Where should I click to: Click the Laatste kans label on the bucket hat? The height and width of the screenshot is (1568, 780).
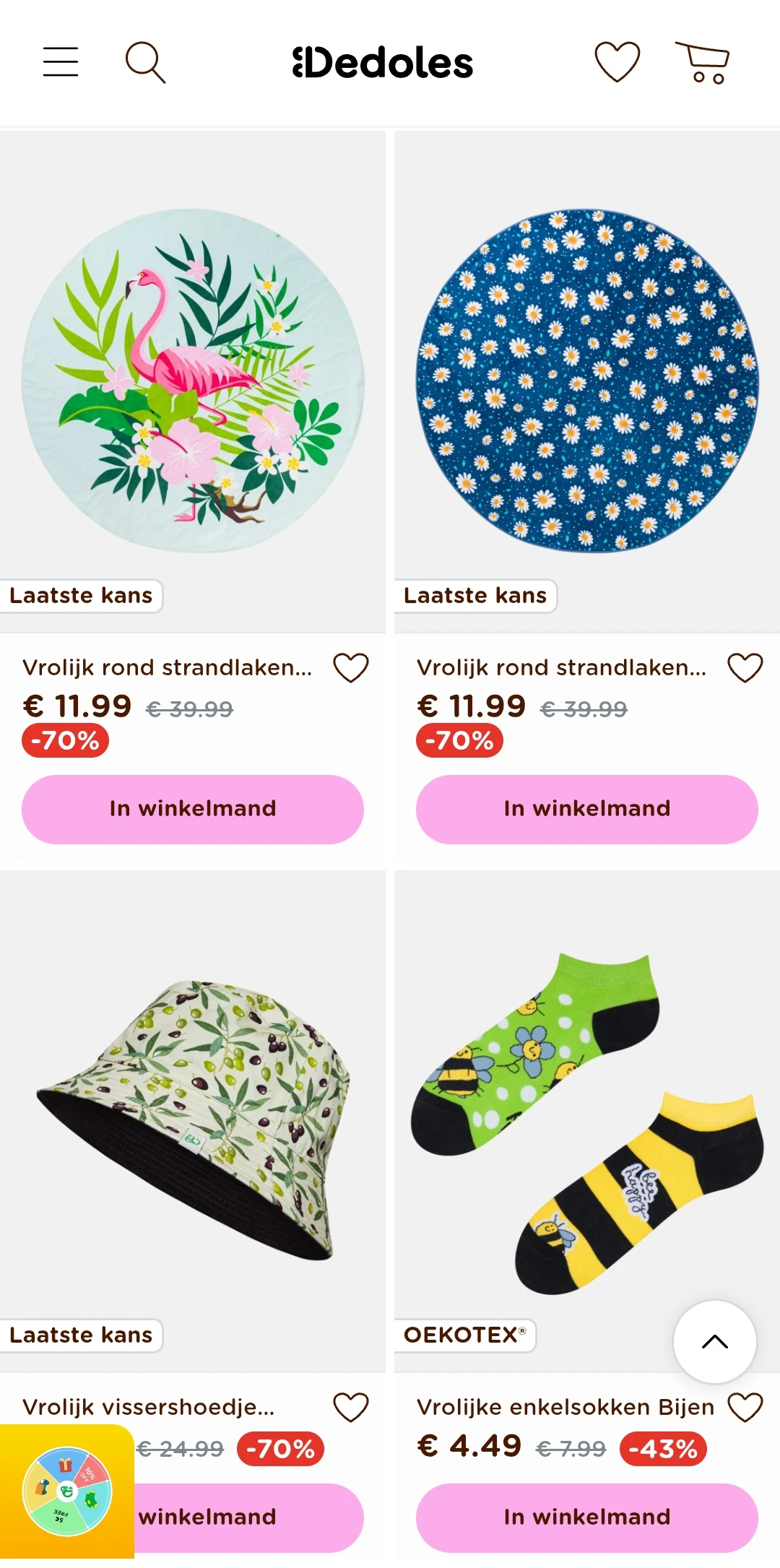81,1335
